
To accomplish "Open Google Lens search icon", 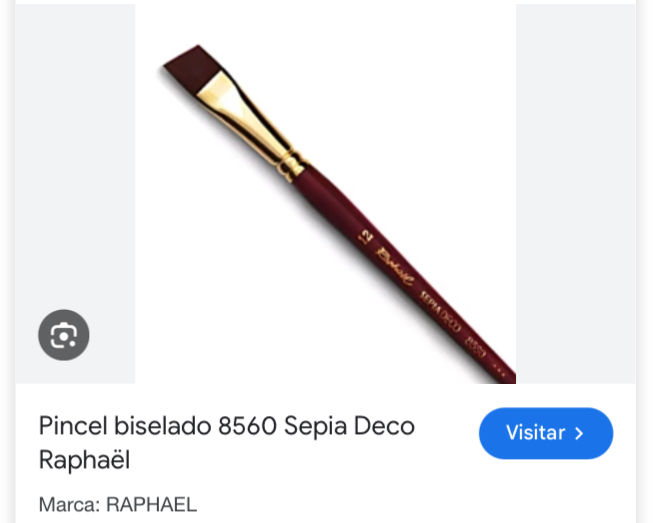I will [64, 335].
